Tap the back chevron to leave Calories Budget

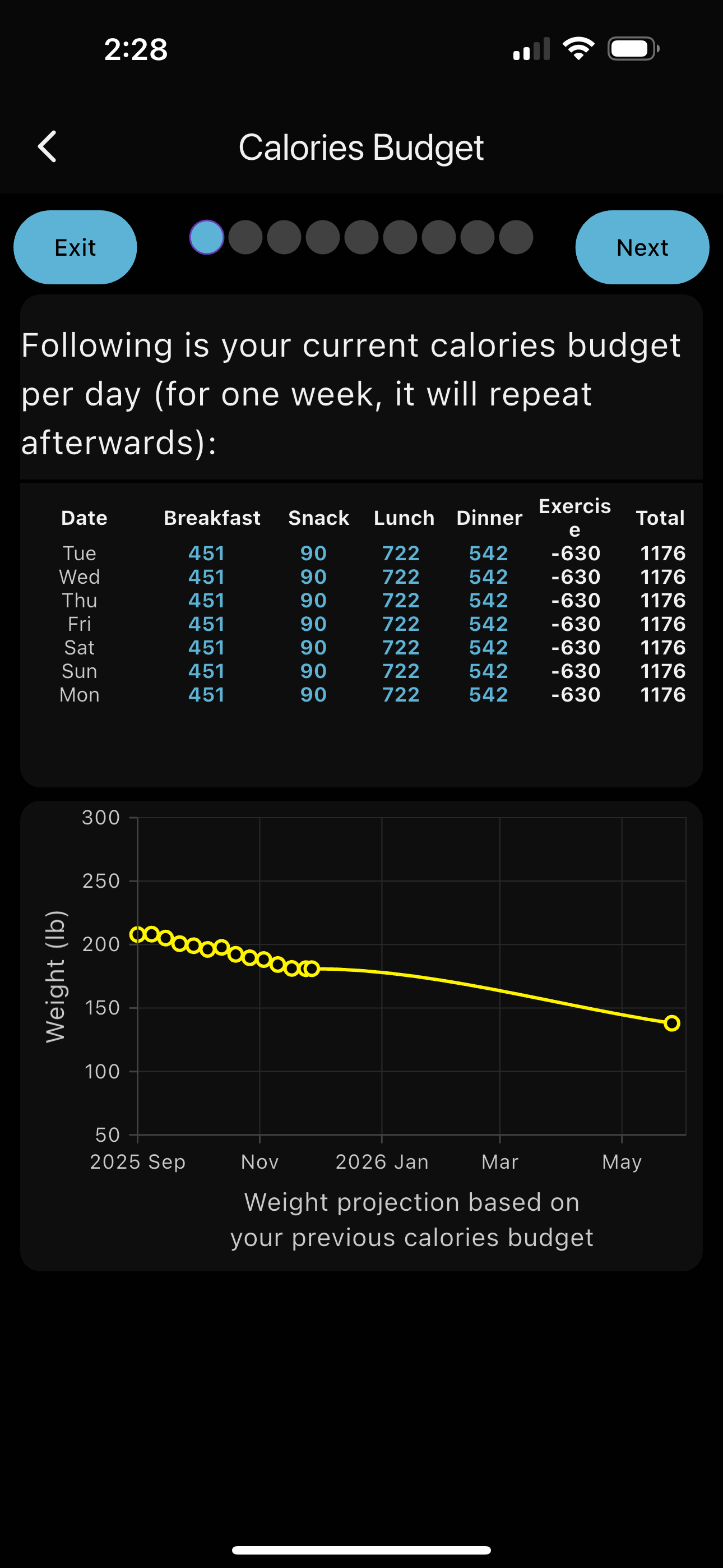tap(48, 146)
